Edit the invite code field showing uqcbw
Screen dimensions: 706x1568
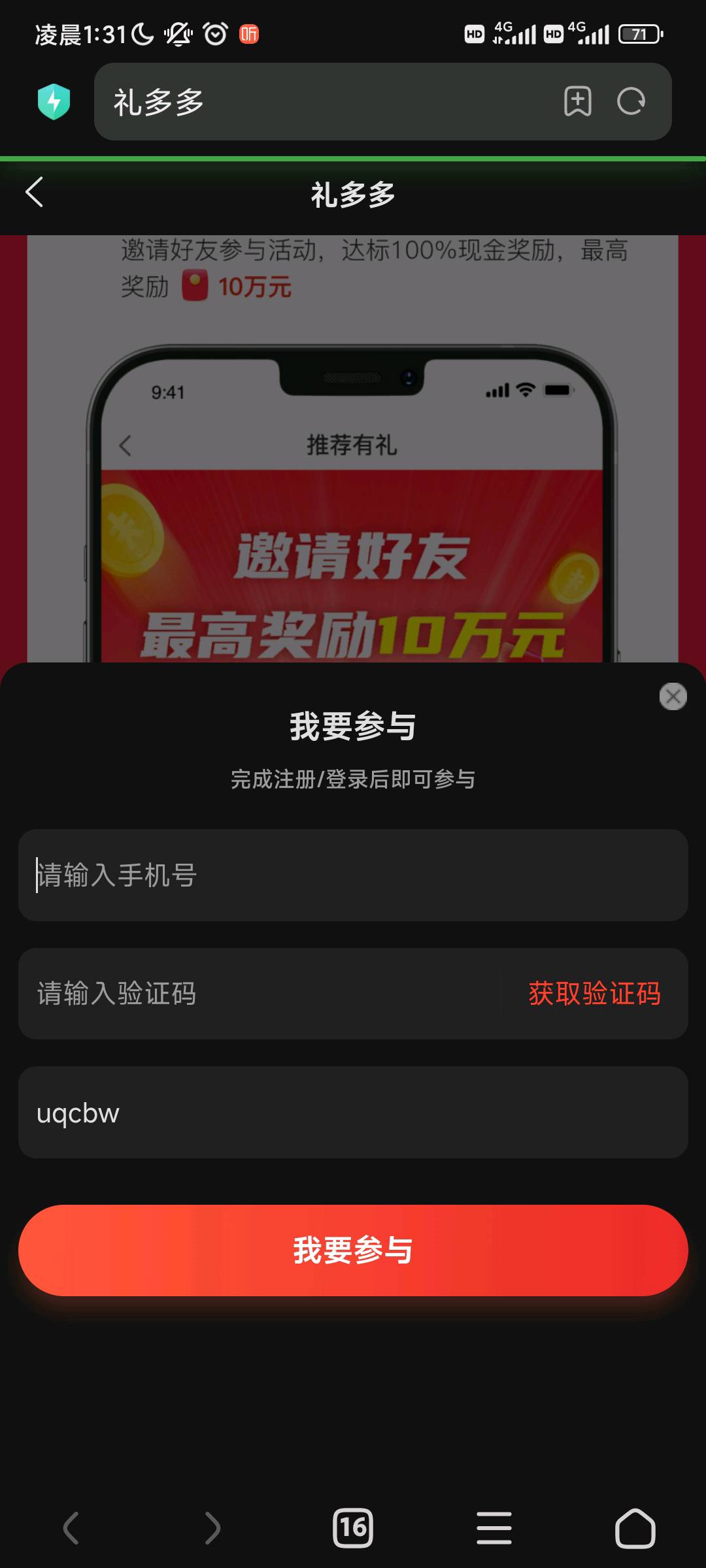point(353,1112)
